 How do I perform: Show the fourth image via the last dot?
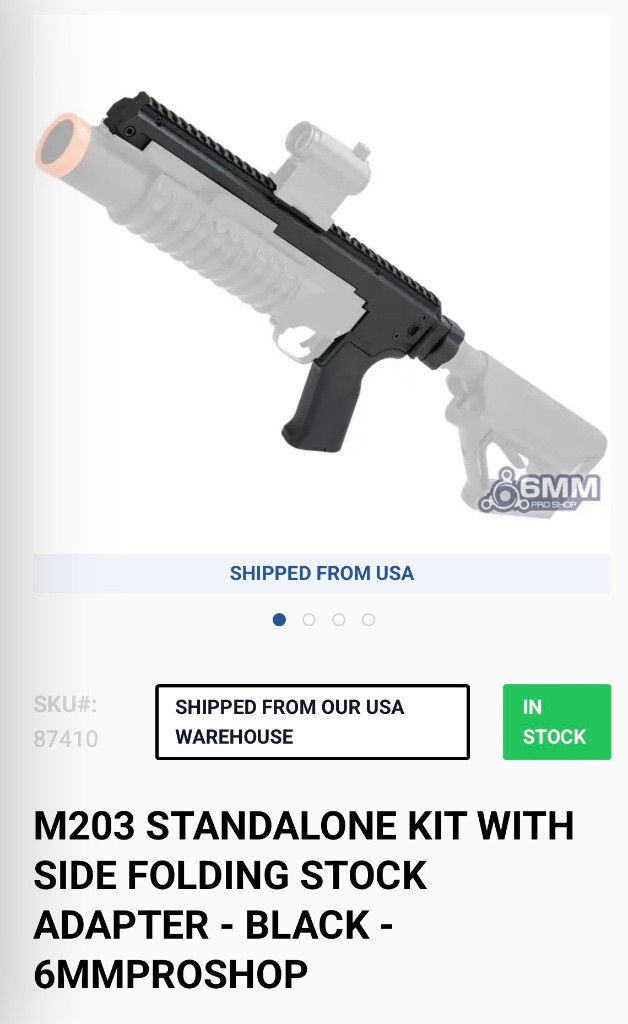coord(369,620)
